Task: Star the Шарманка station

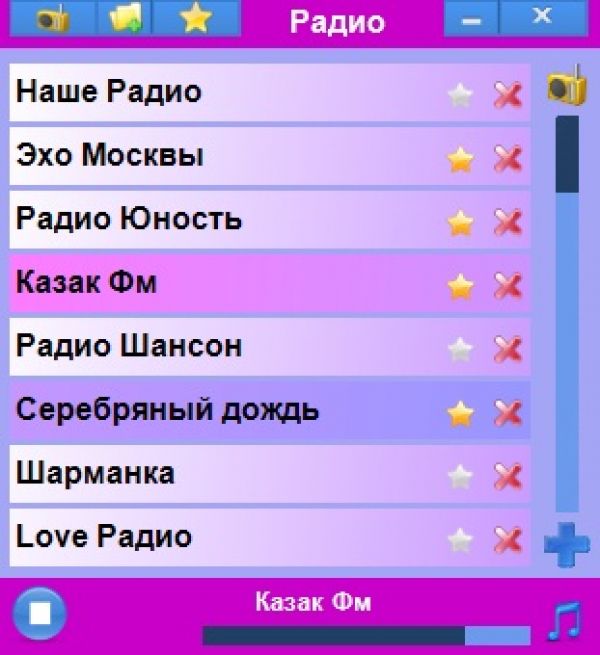Action: click(x=460, y=476)
